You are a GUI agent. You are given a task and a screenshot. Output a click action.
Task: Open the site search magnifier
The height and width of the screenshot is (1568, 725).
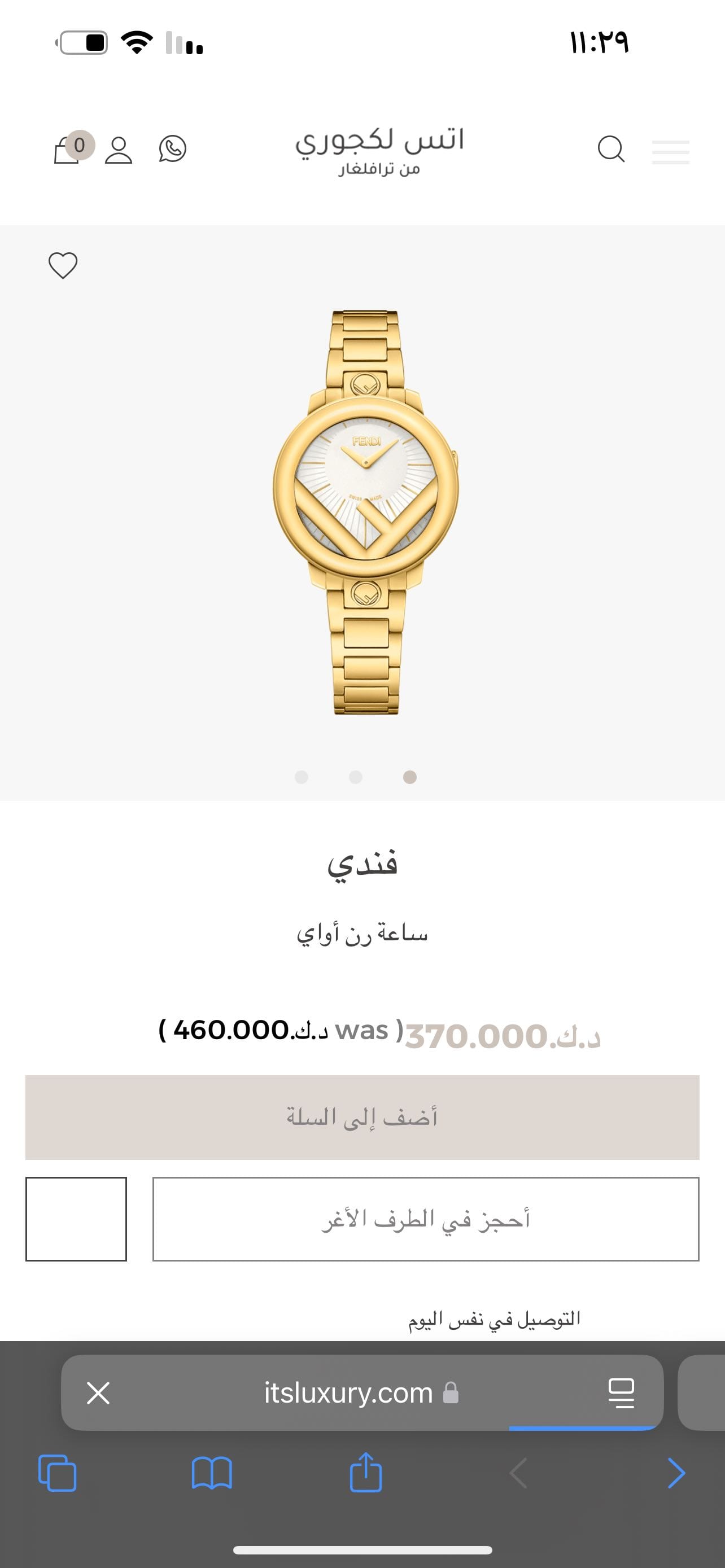click(x=610, y=149)
